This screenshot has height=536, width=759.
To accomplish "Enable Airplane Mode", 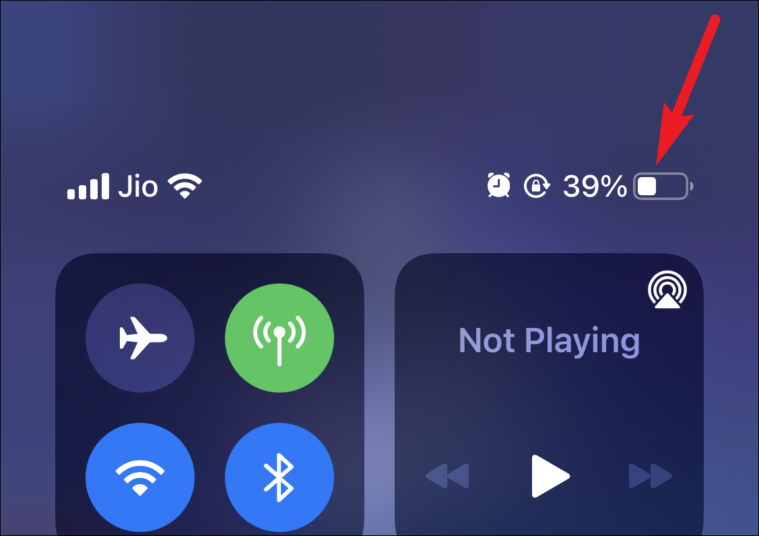I will (x=140, y=341).
